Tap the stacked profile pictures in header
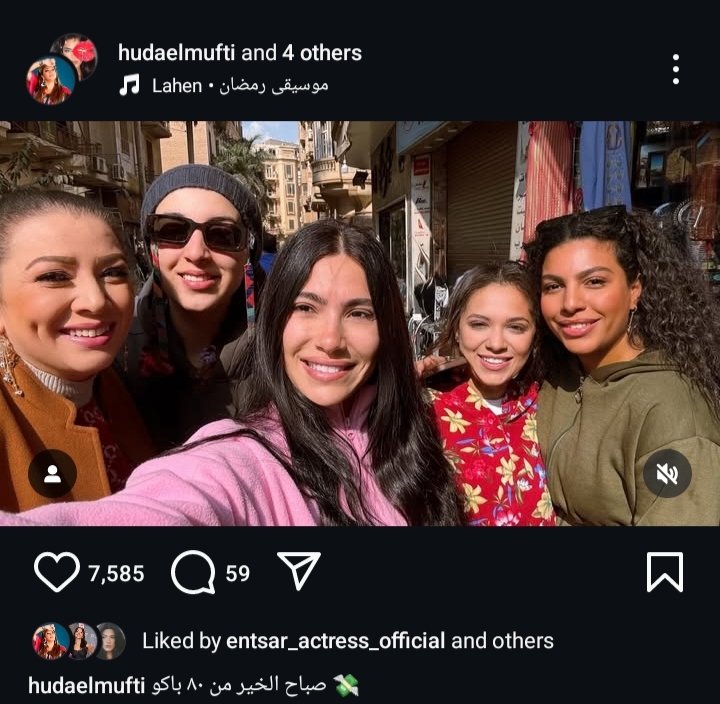Image resolution: width=720 pixels, height=704 pixels. click(x=61, y=69)
